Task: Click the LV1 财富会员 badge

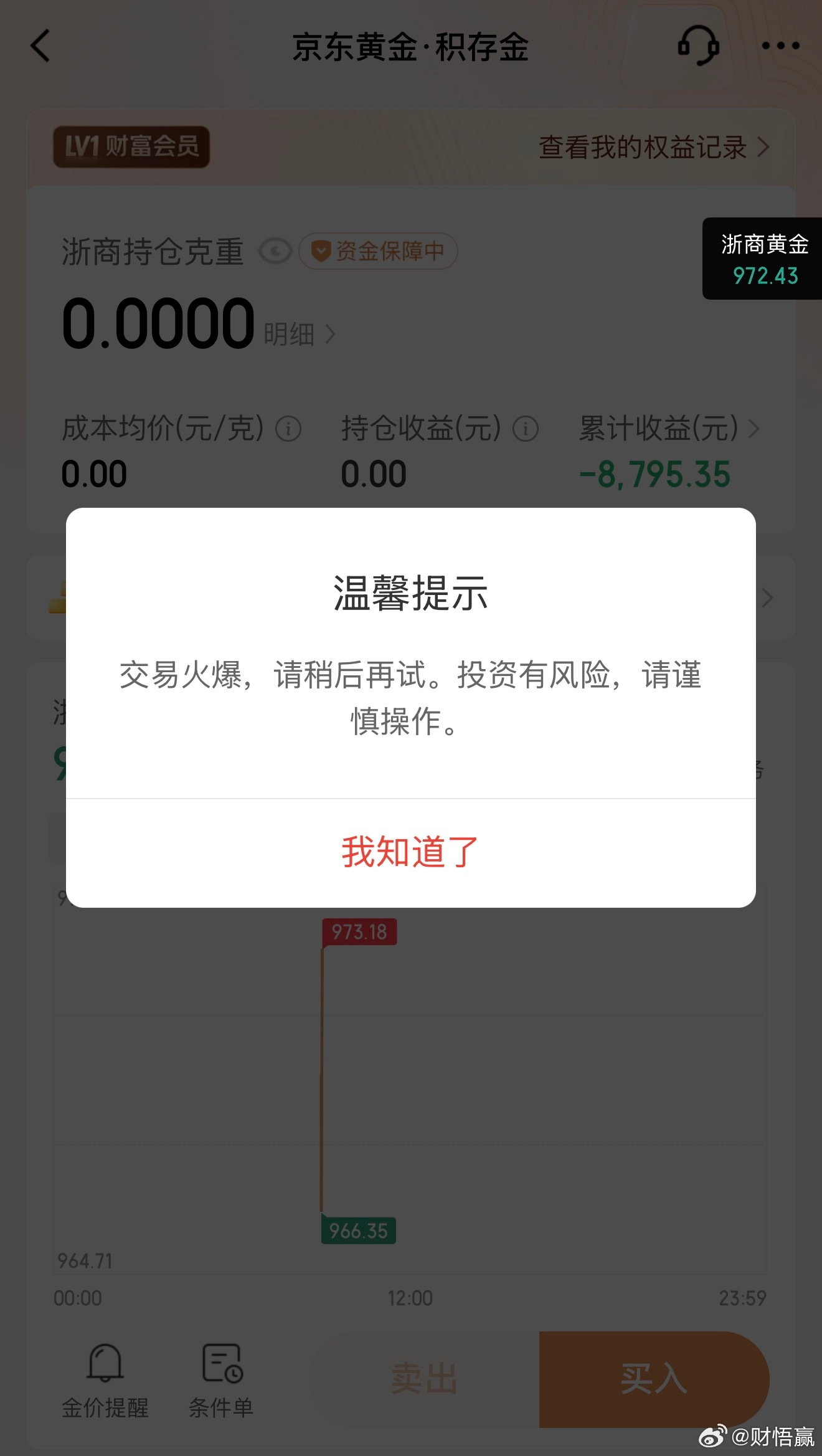Action: click(x=131, y=145)
